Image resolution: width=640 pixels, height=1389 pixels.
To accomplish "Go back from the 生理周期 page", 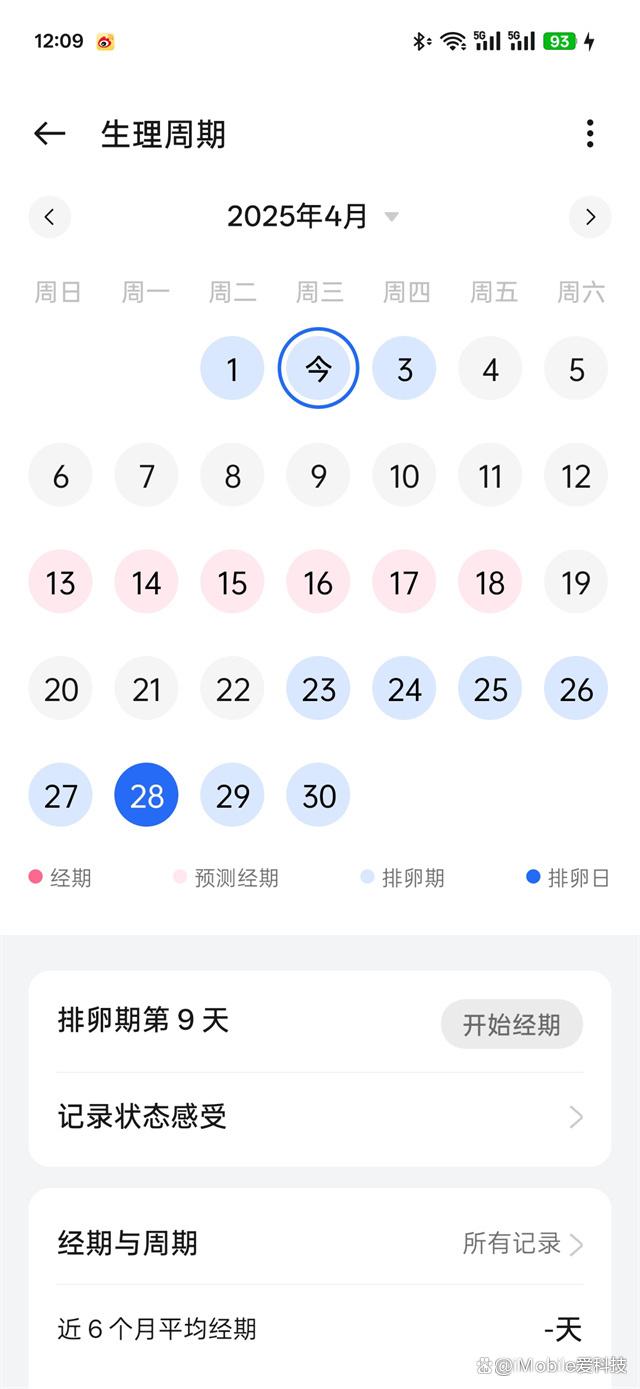I will tap(49, 133).
